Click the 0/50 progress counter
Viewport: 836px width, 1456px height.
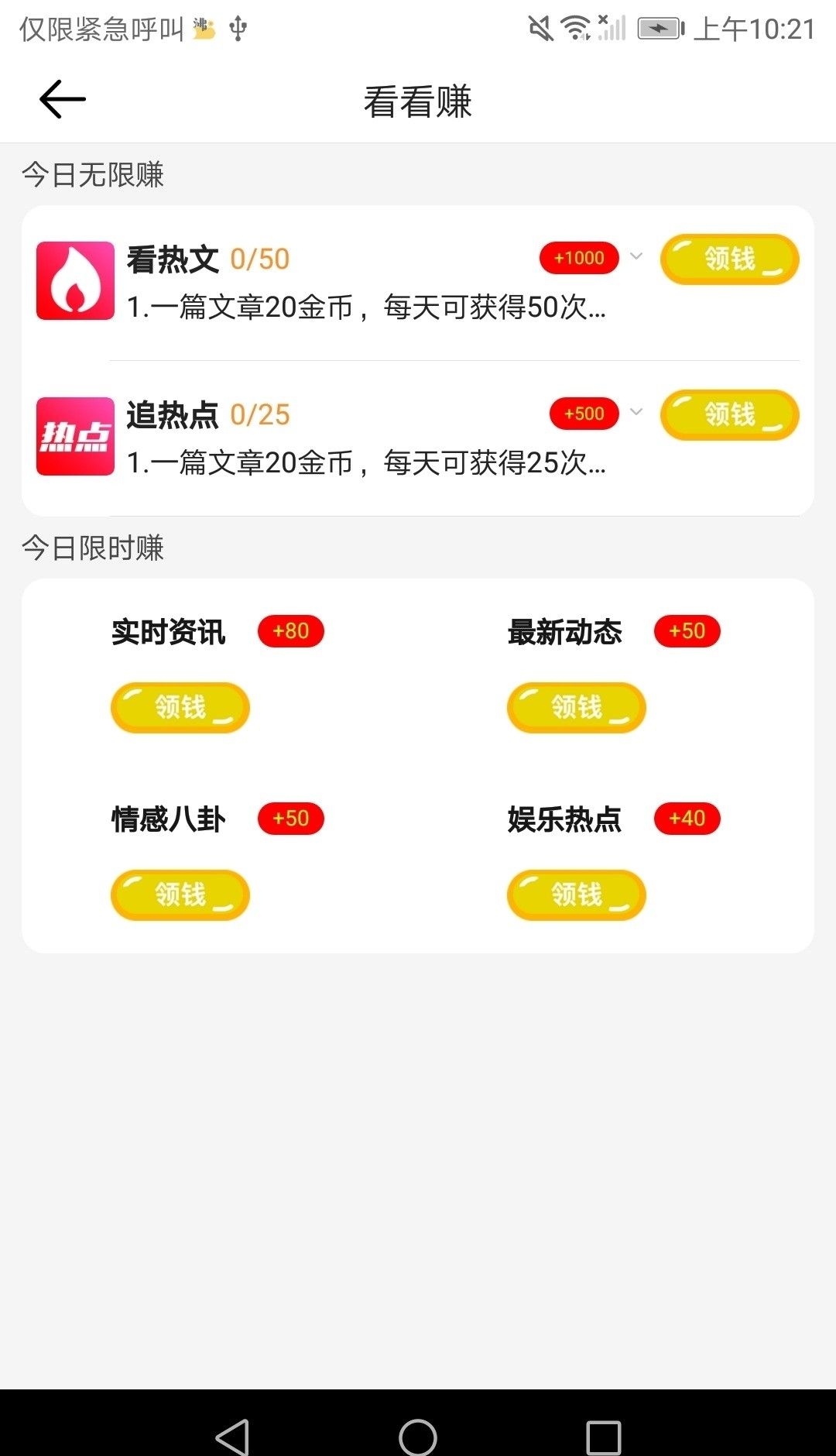(261, 258)
